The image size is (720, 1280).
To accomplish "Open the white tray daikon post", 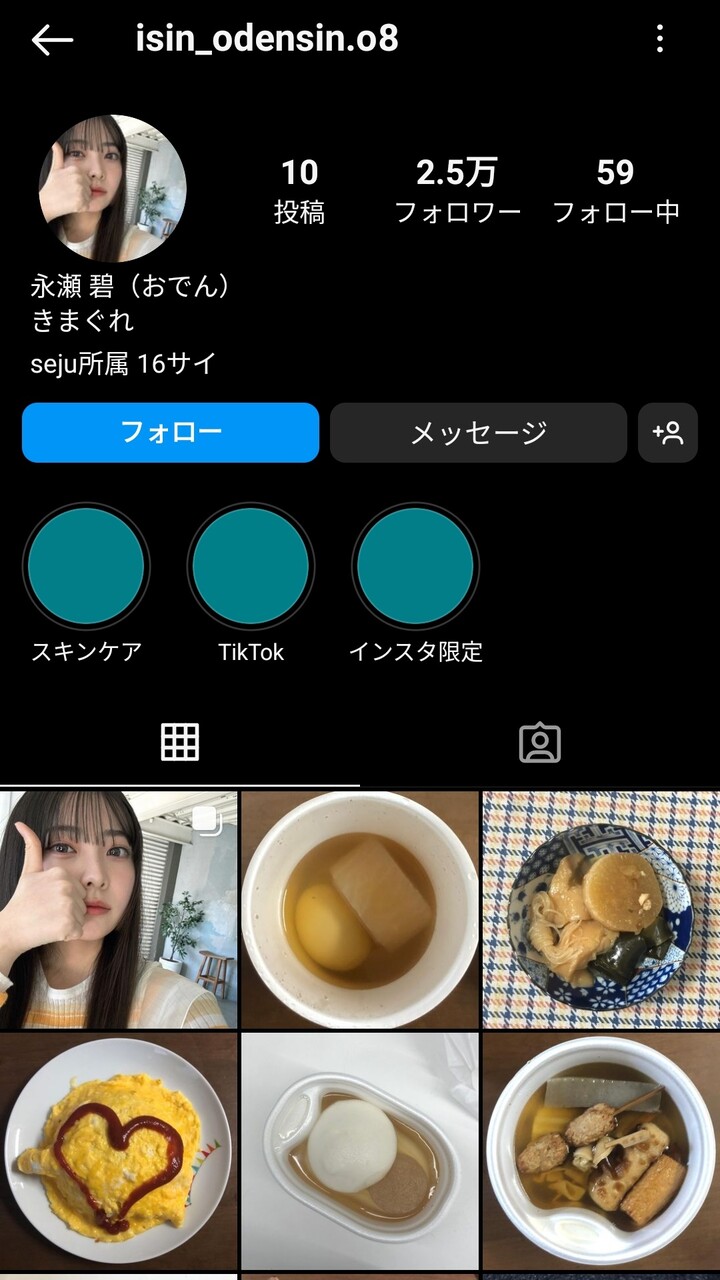I will point(360,1152).
